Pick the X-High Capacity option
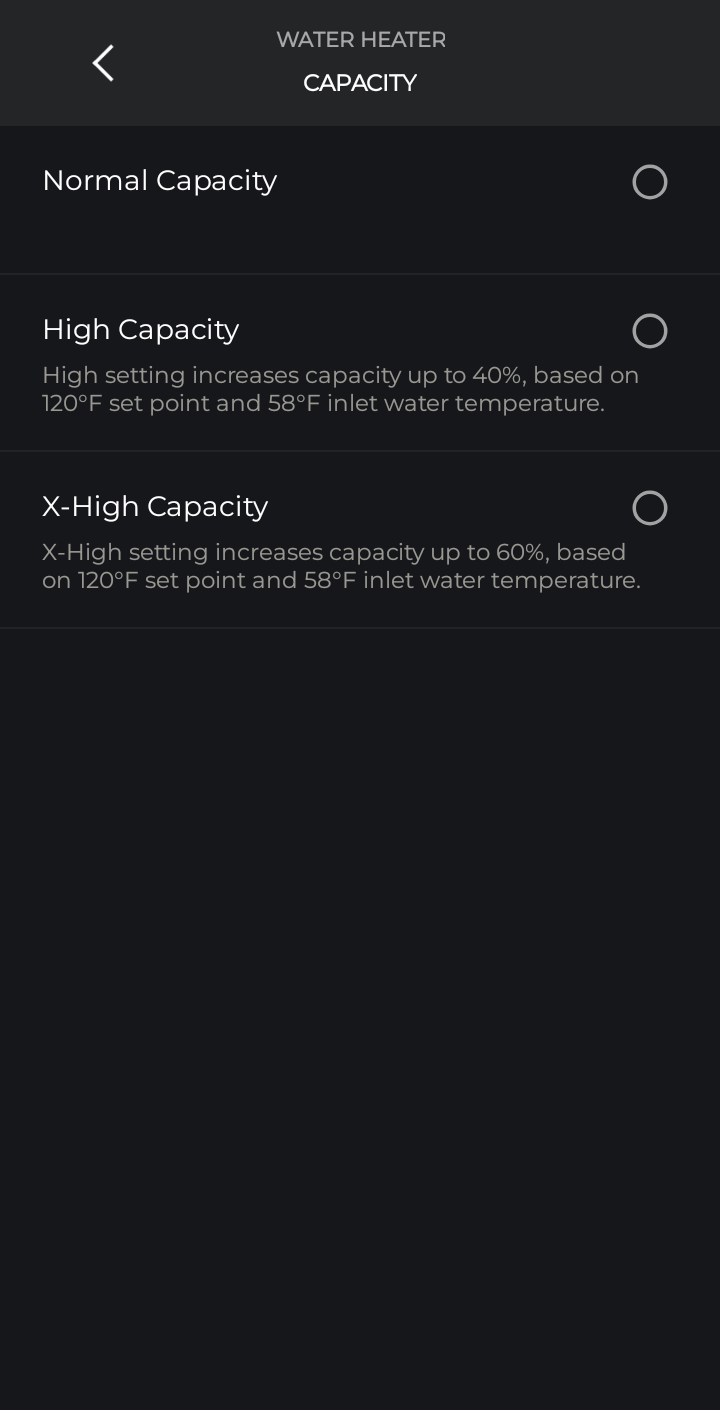 click(x=649, y=508)
